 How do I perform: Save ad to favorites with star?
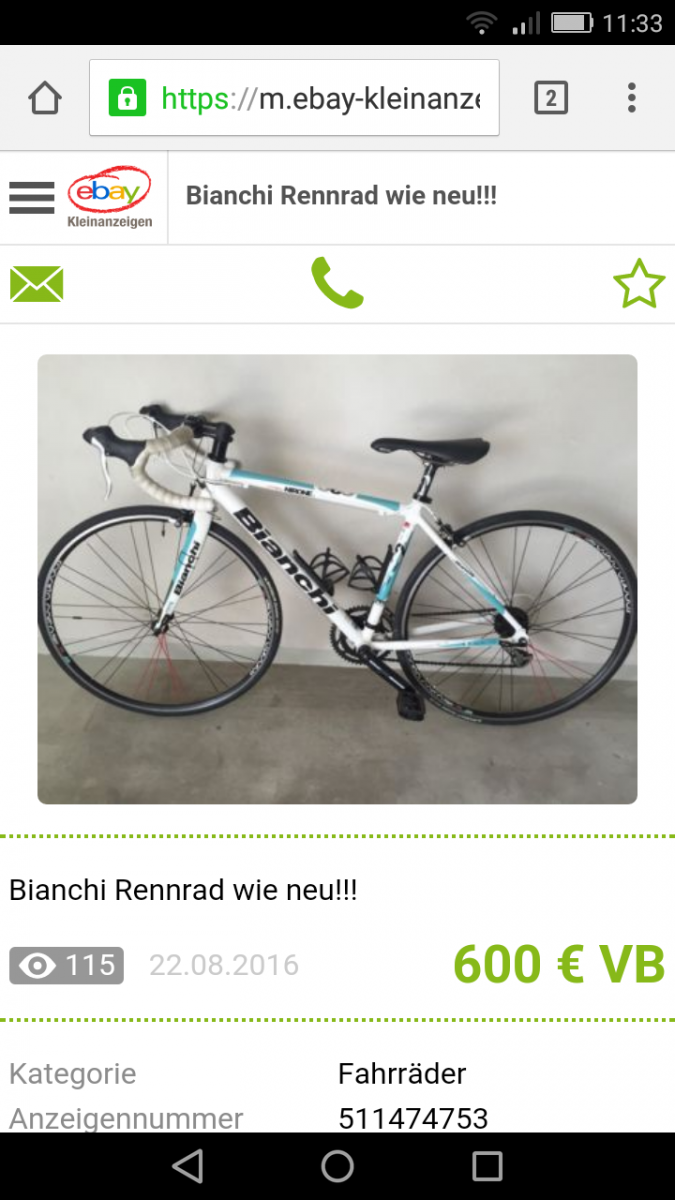(x=638, y=284)
